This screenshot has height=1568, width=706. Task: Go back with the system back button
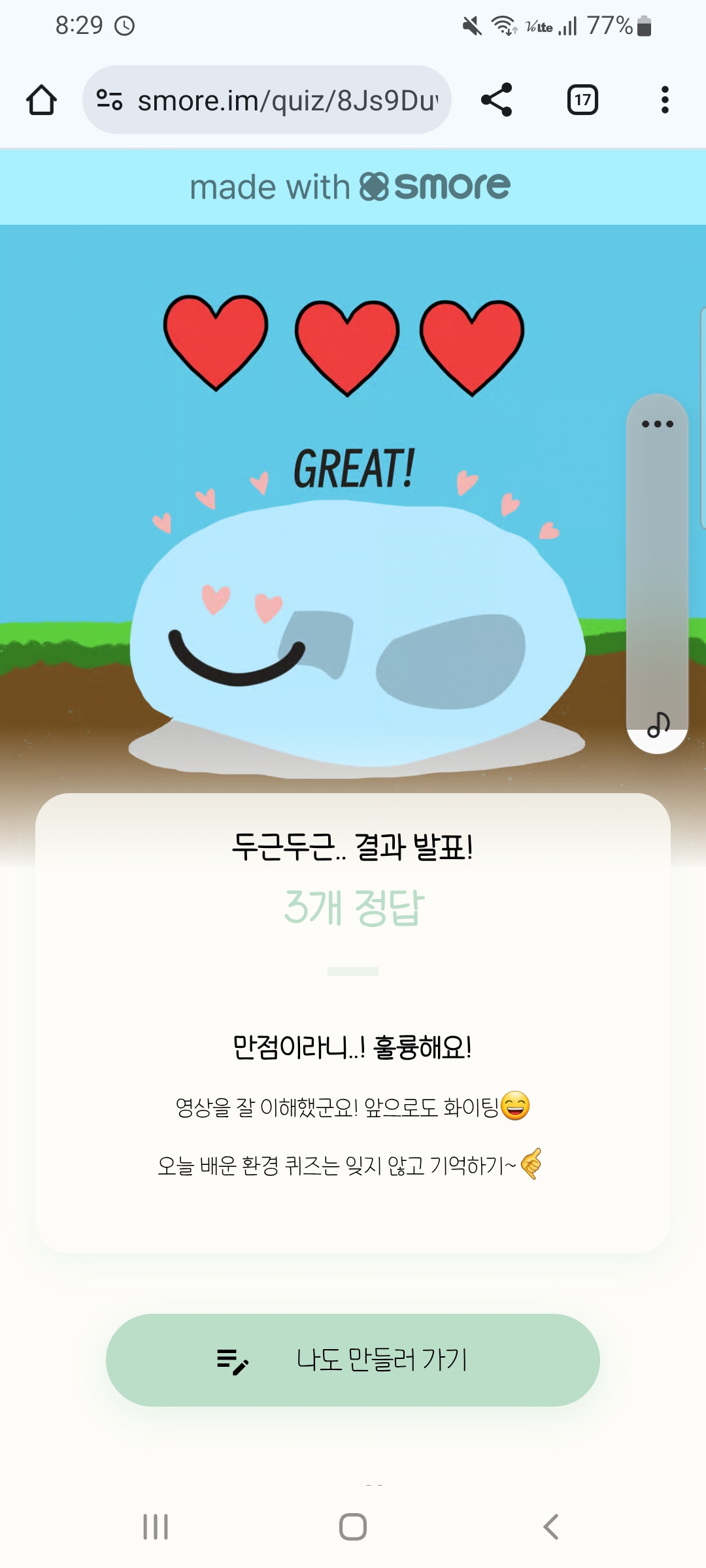click(550, 1527)
